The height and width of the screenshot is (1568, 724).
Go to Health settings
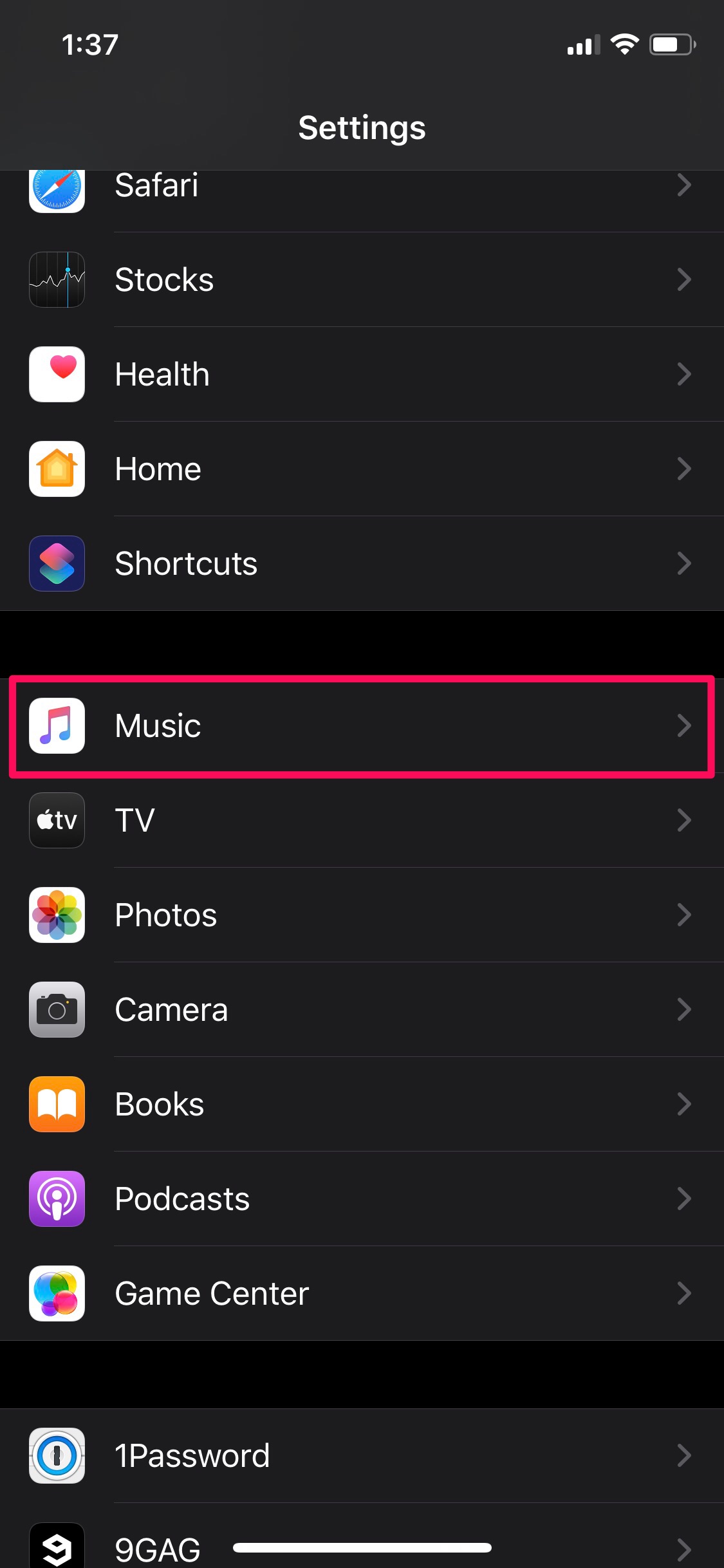[360, 374]
